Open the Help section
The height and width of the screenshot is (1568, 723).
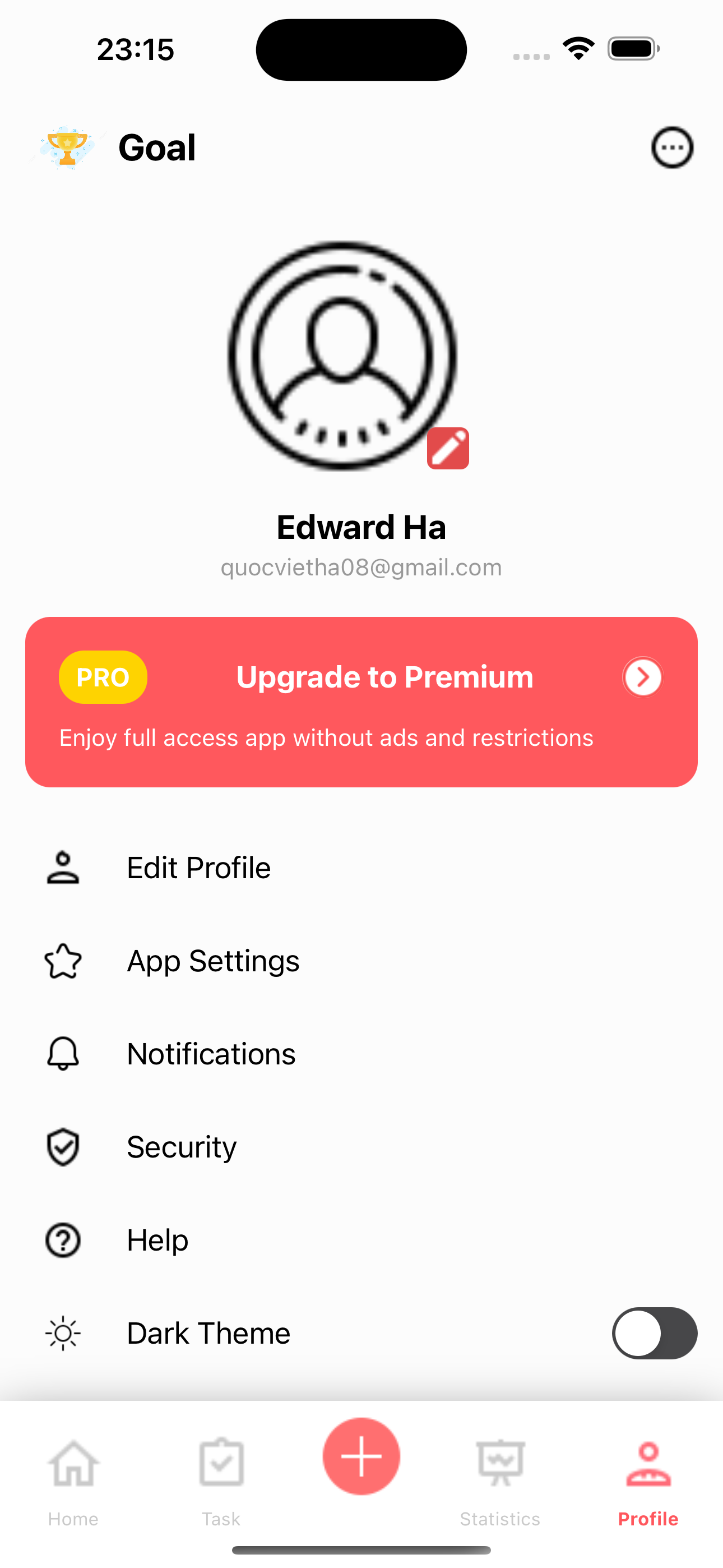click(361, 1240)
